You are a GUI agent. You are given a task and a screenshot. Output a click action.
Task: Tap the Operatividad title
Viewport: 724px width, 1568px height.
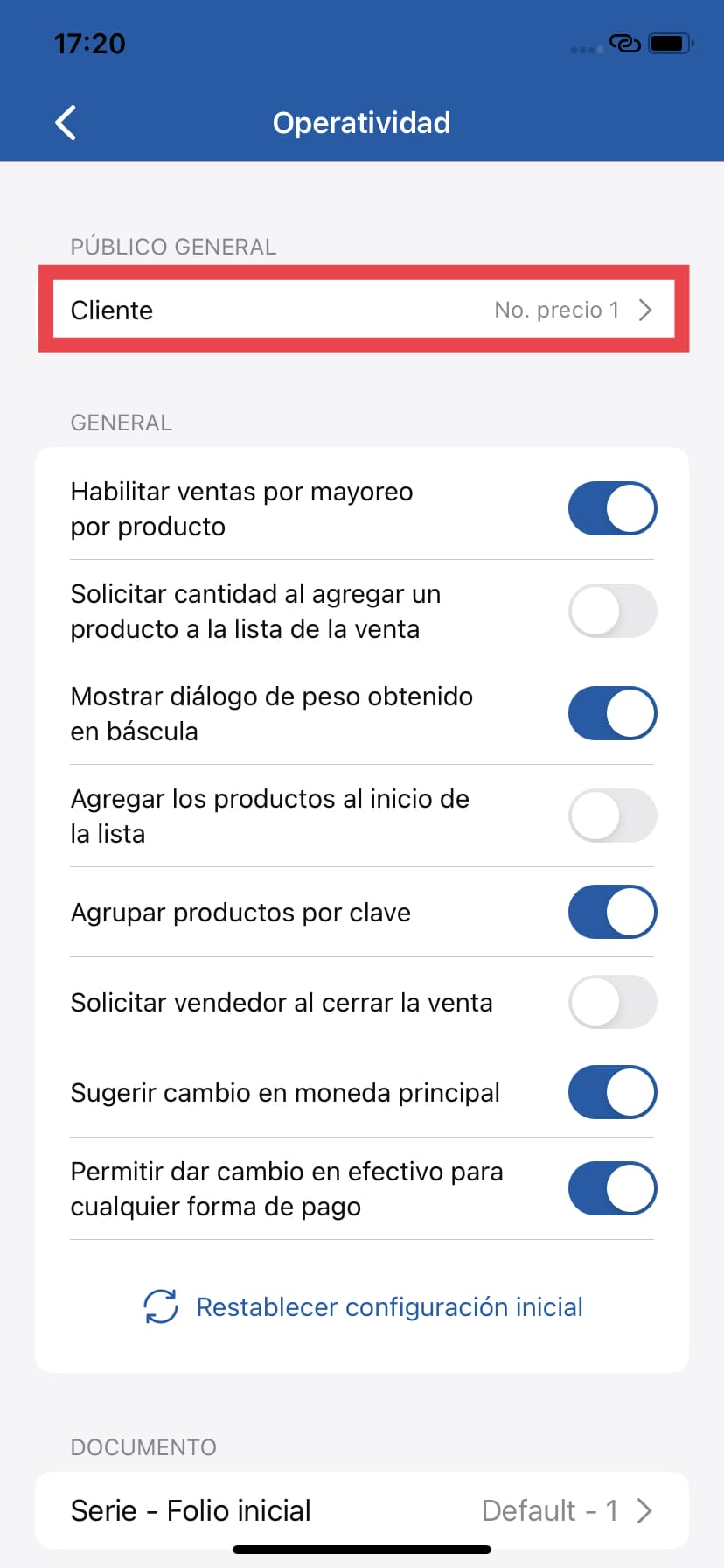(x=362, y=122)
